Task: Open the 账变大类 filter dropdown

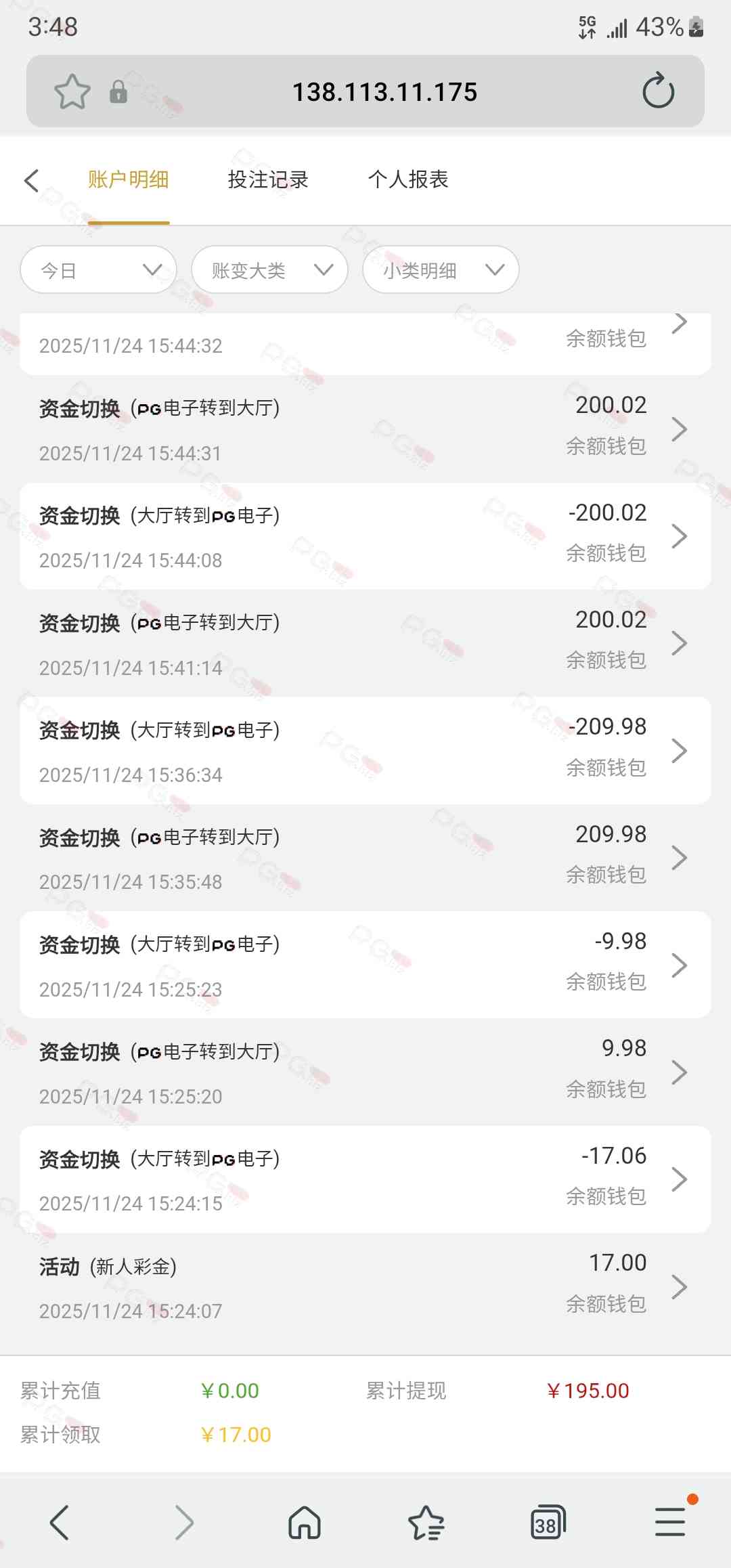Action: click(269, 270)
